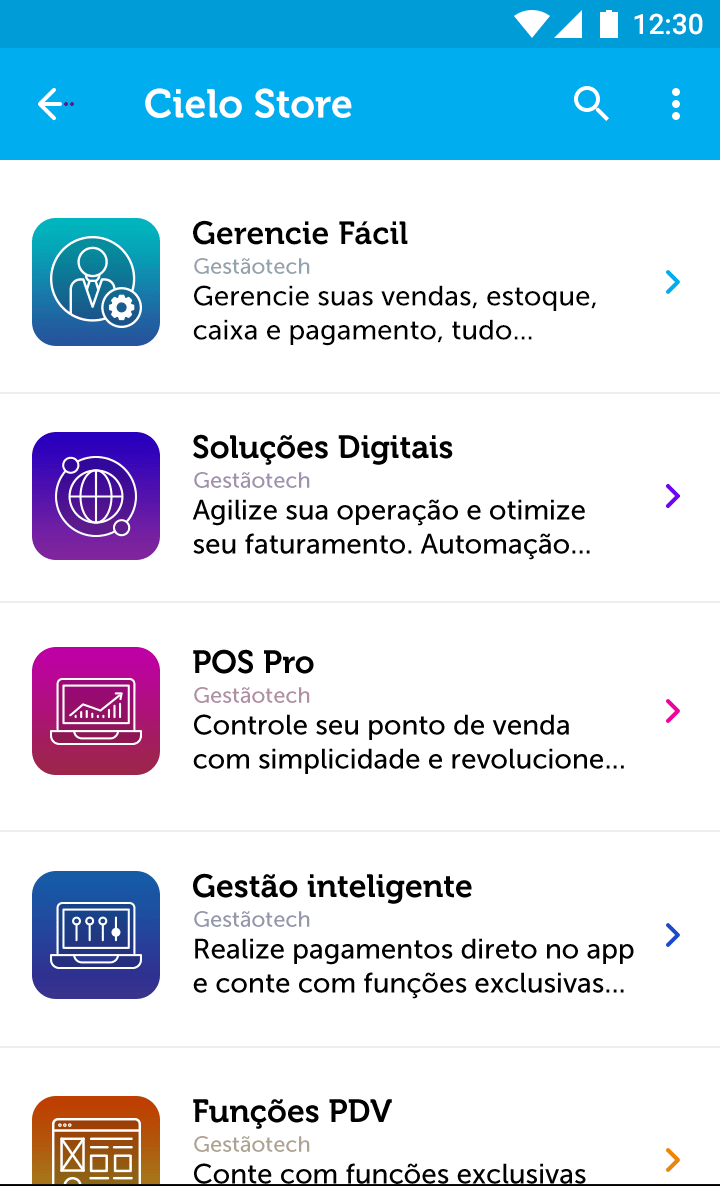Open the Gerencie Fácil app icon
Screen dimensions: 720x1186
coord(96,282)
